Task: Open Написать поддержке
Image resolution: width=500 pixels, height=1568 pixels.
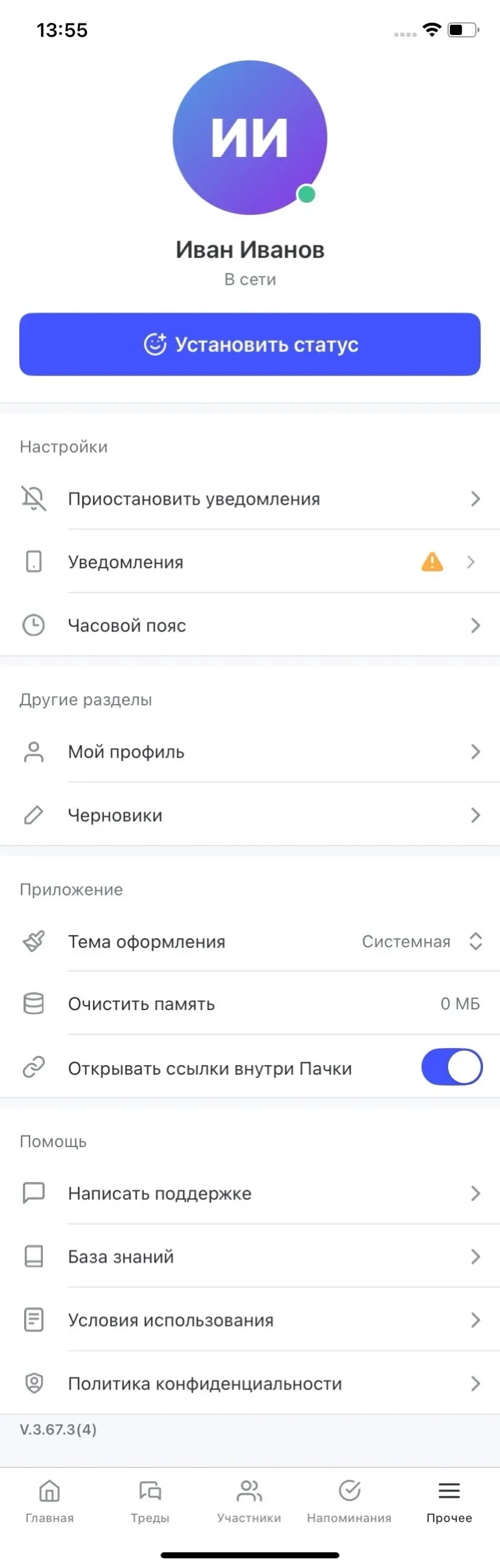Action: click(249, 1193)
